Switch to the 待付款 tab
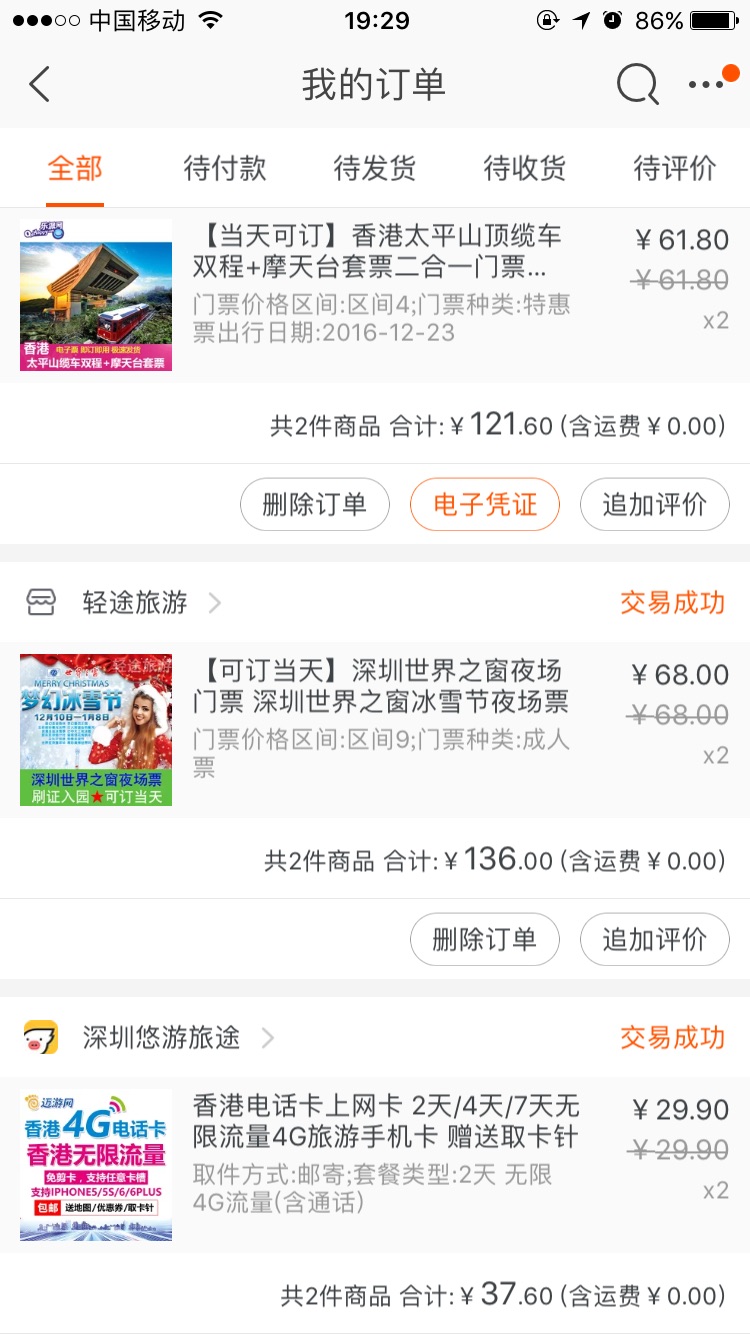The image size is (750, 1334). point(225,168)
